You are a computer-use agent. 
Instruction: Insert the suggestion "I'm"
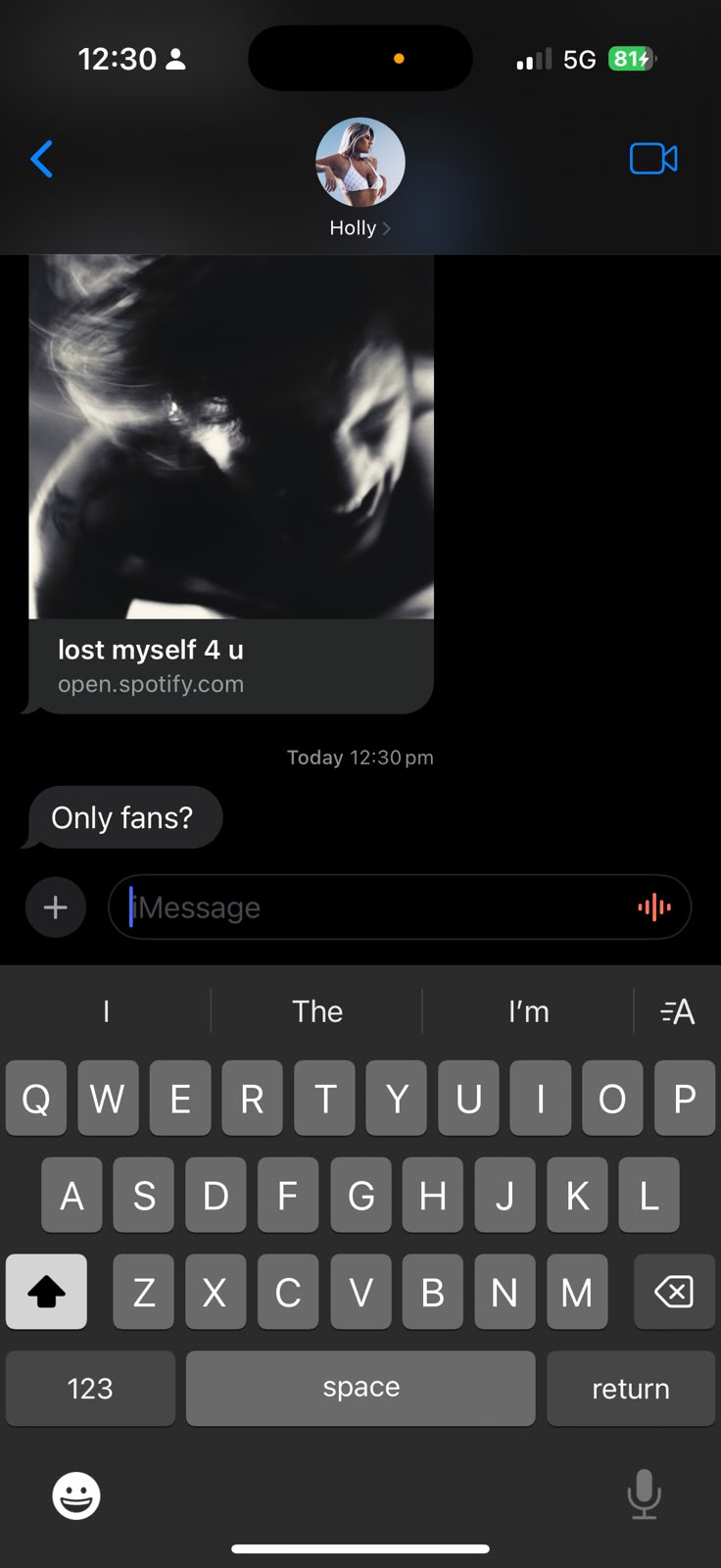click(x=529, y=1011)
